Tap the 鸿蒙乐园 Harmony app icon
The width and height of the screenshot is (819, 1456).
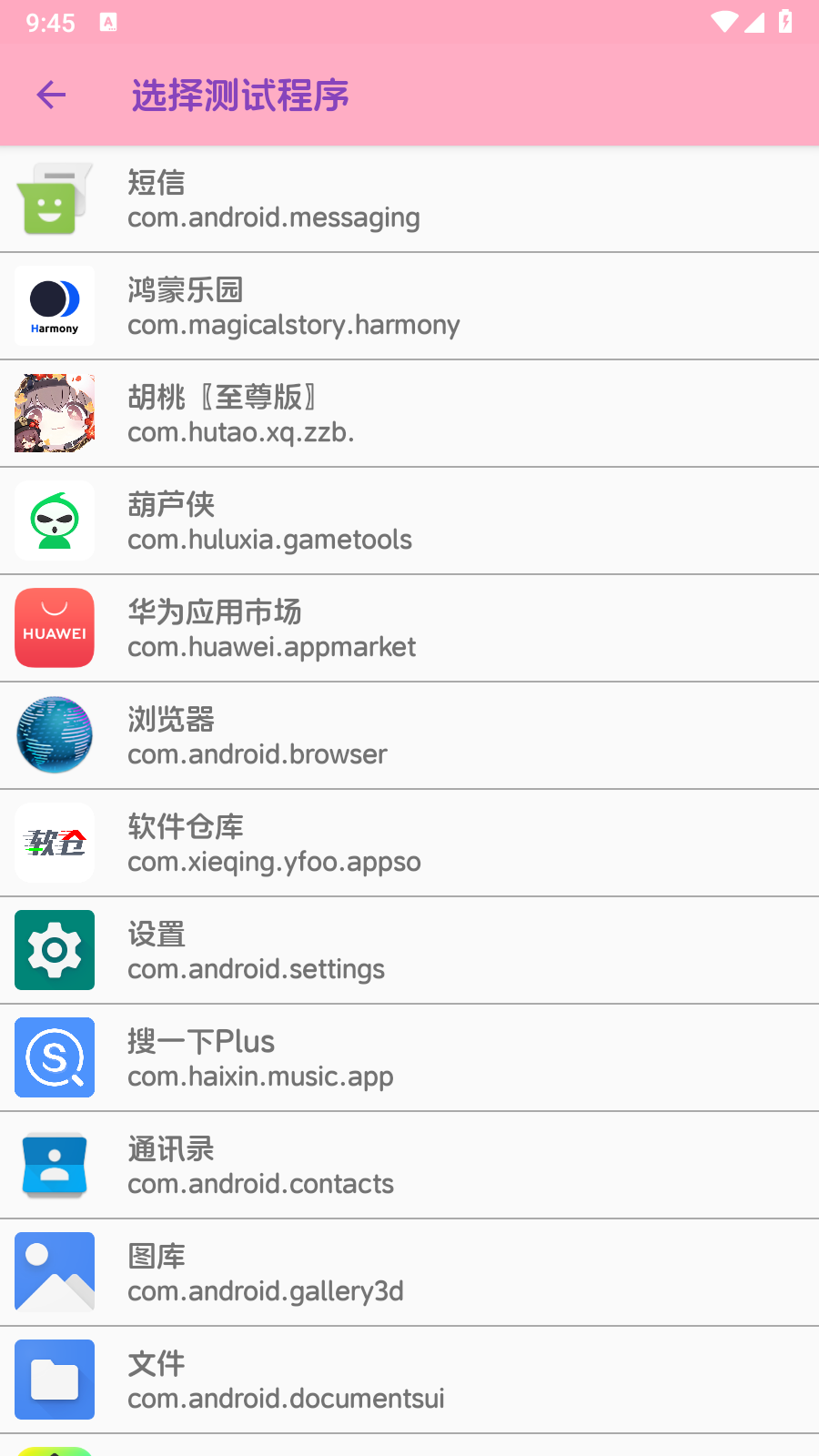[x=54, y=306]
